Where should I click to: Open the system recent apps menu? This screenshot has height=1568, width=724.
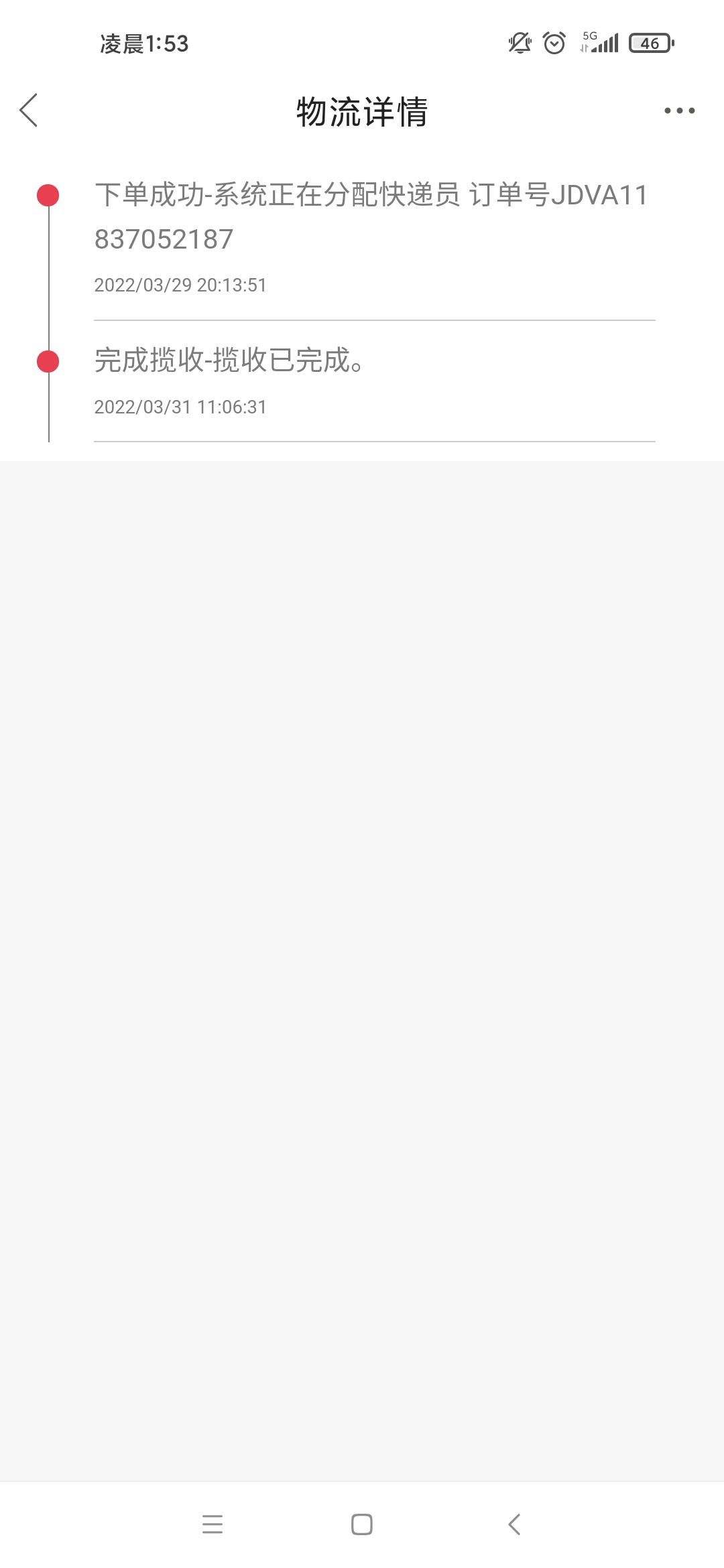pyautogui.click(x=213, y=1524)
